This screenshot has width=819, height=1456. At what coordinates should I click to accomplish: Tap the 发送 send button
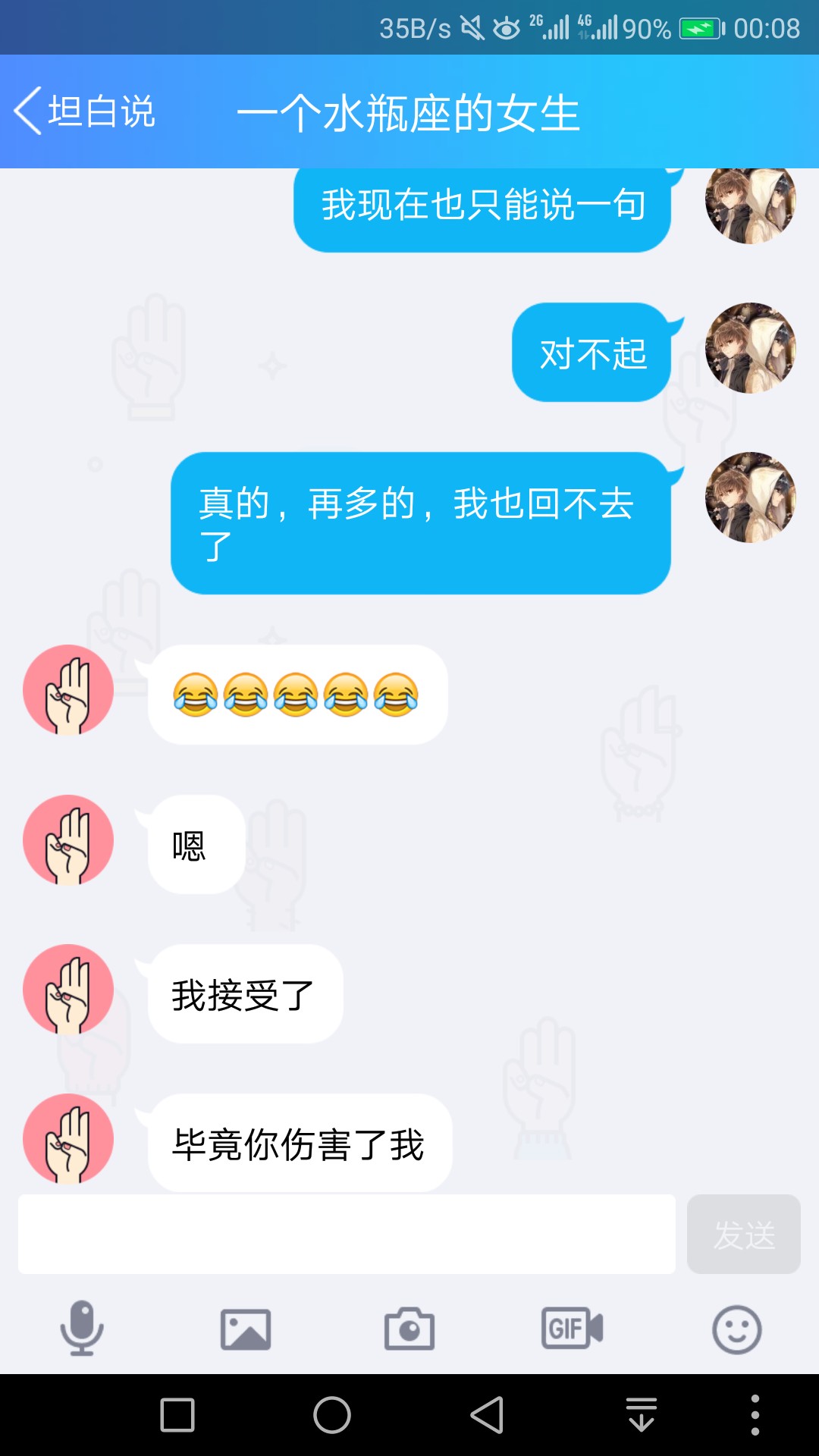tap(744, 1234)
